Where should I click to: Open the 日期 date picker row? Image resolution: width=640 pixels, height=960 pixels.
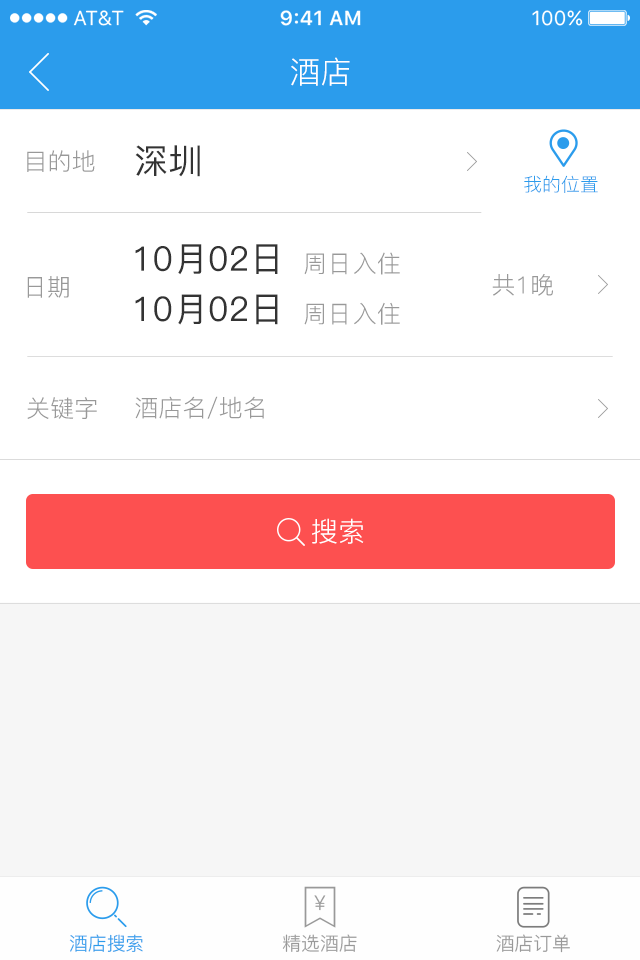tap(320, 286)
